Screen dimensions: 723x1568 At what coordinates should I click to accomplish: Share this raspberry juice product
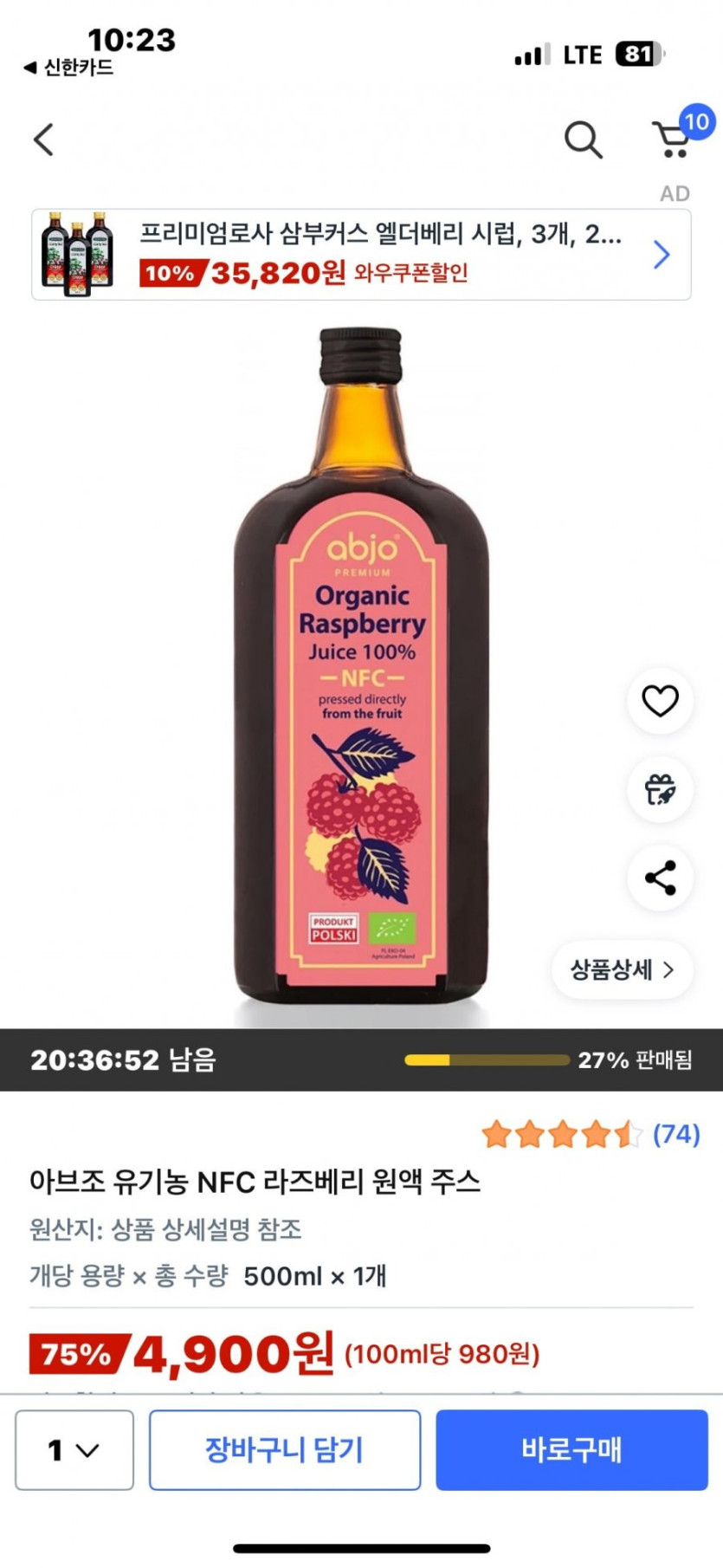pyautogui.click(x=660, y=878)
